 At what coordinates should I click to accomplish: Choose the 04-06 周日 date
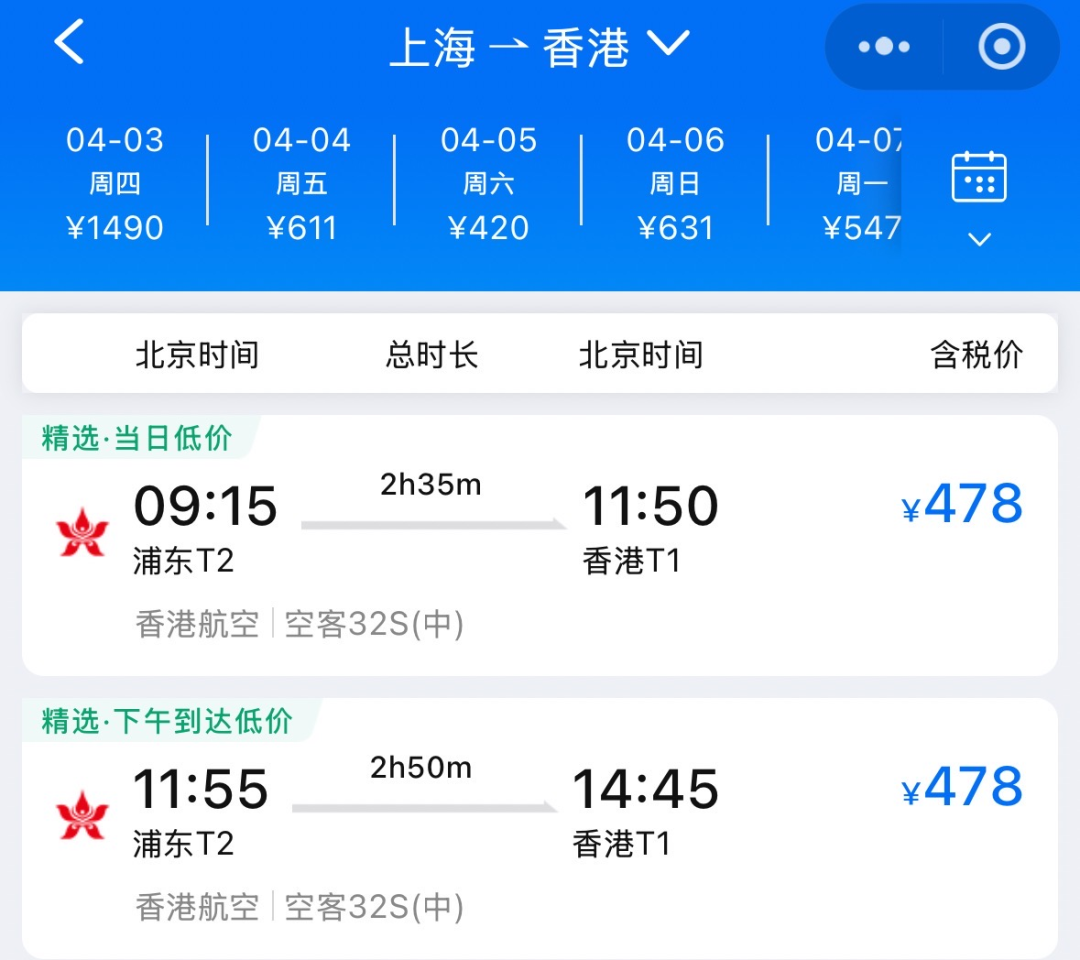point(675,184)
